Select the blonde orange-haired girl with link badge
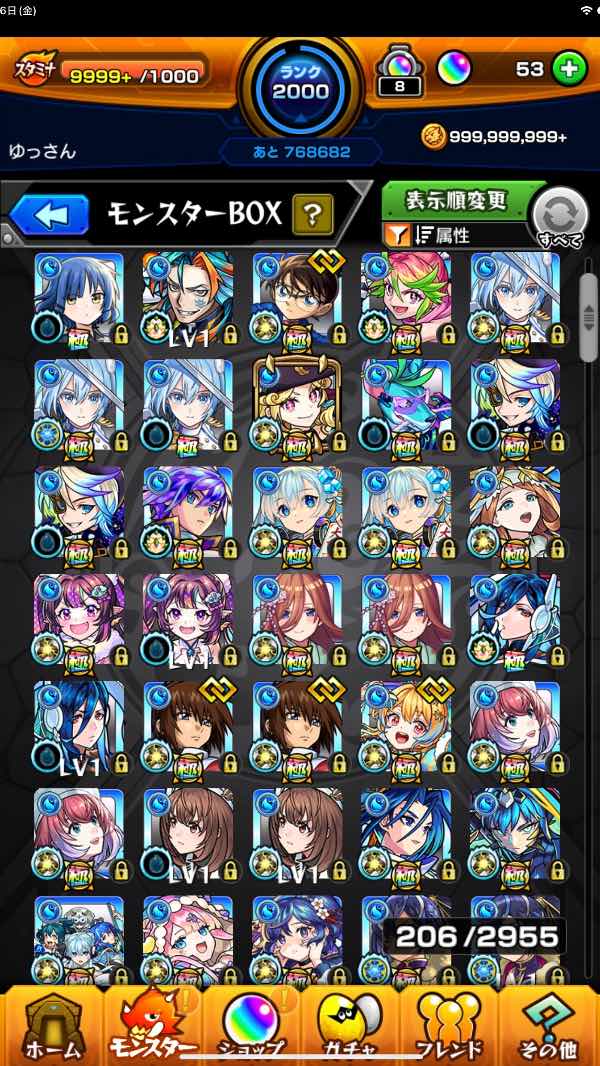 coord(406,727)
